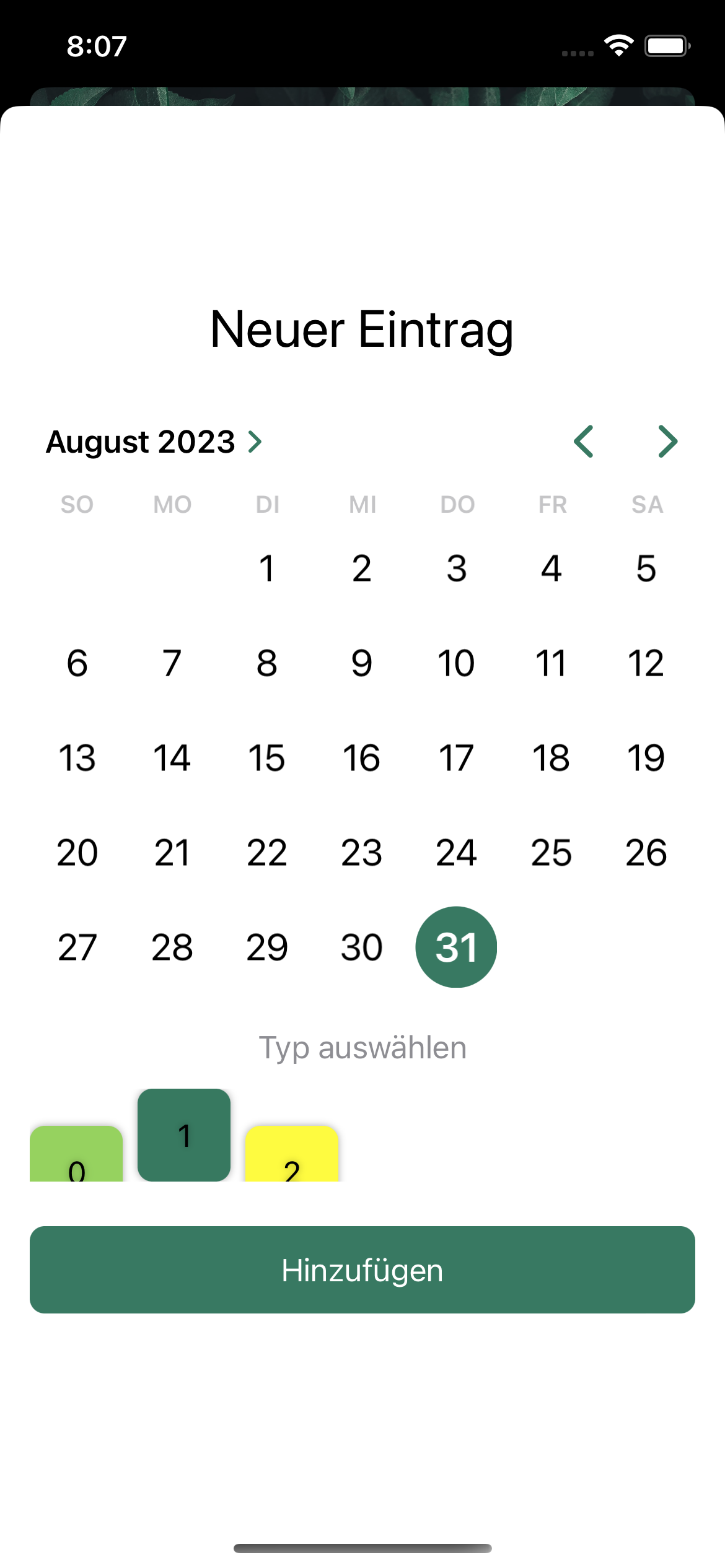
Task: Select August 1 in the calendar
Action: (x=267, y=568)
